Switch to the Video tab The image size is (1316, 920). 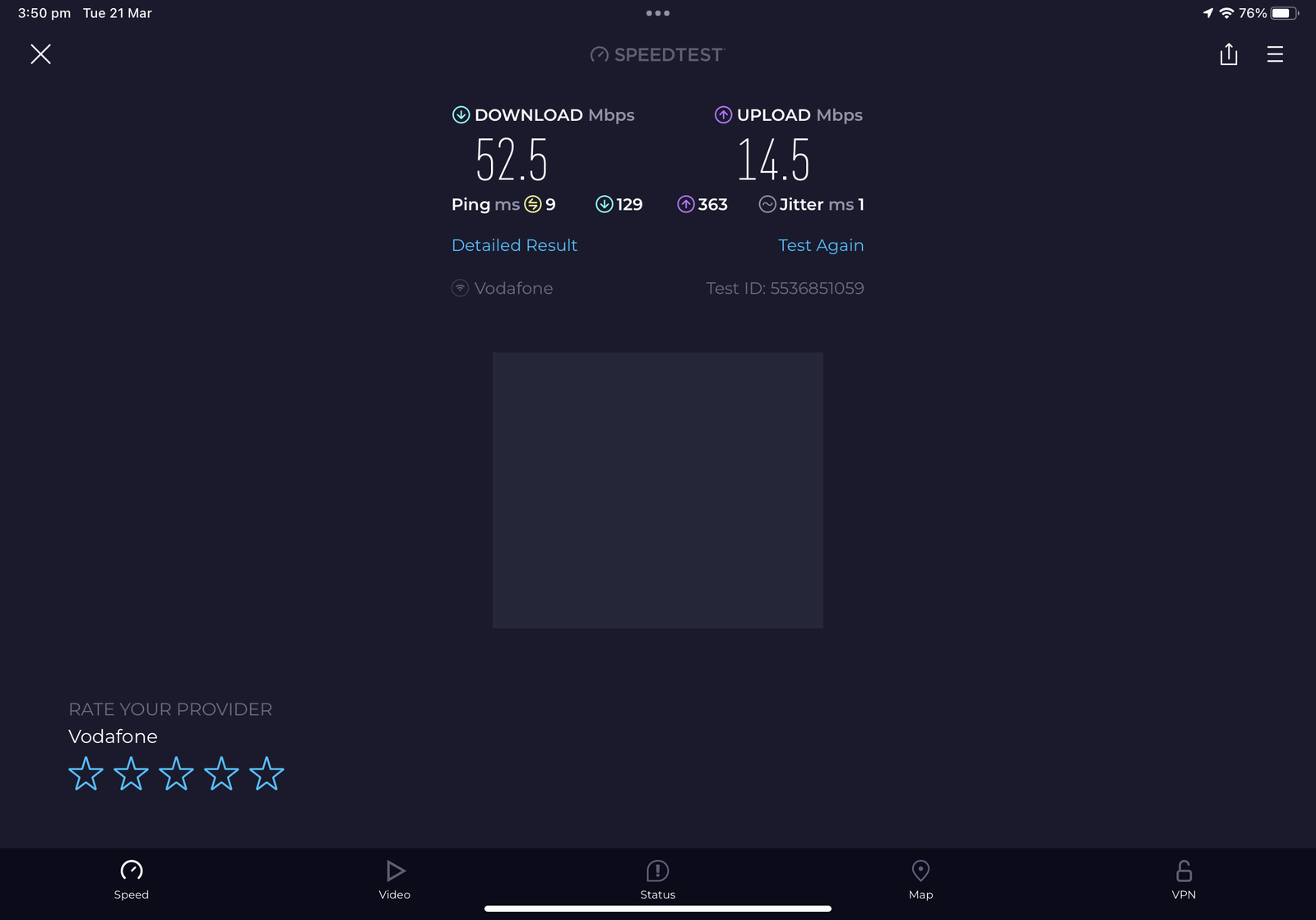click(395, 880)
